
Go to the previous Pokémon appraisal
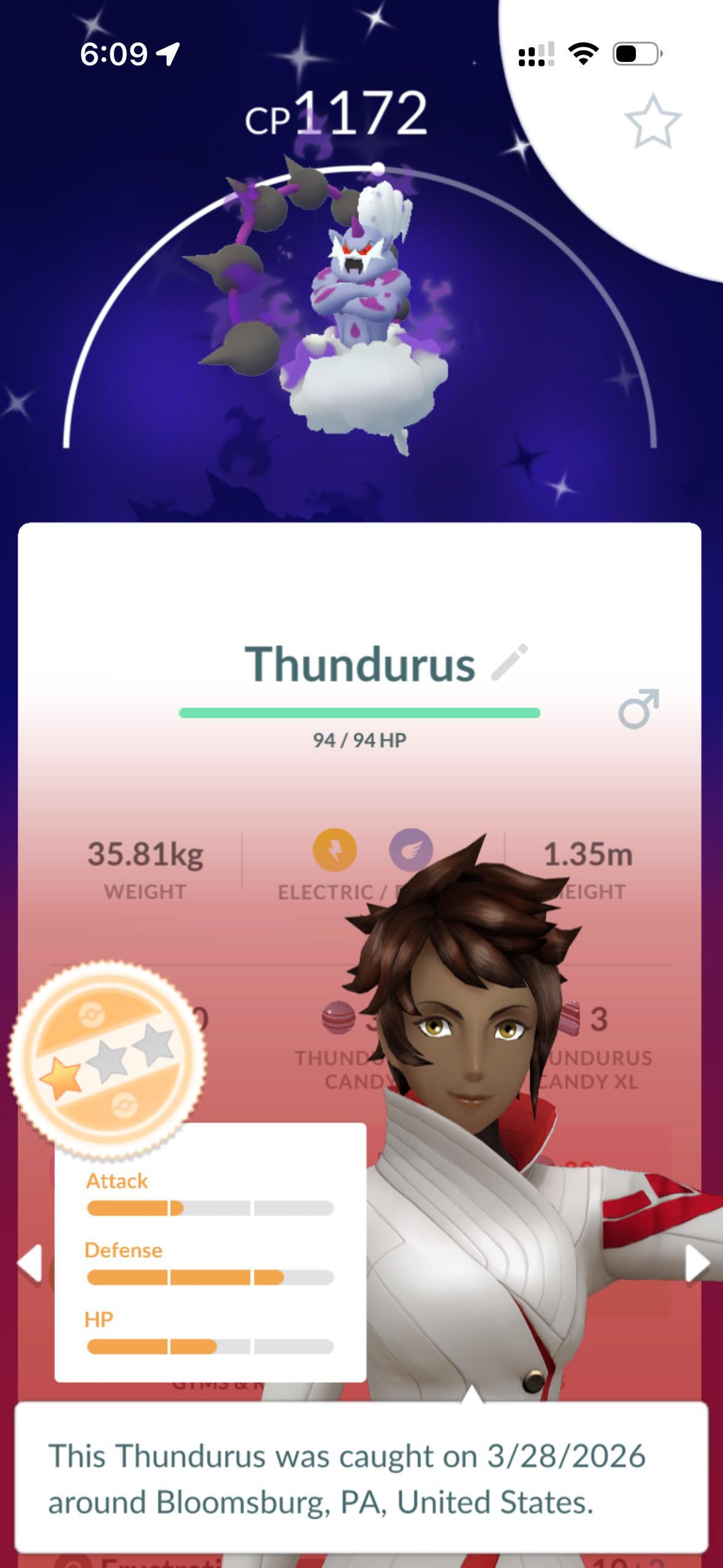coord(29,1262)
